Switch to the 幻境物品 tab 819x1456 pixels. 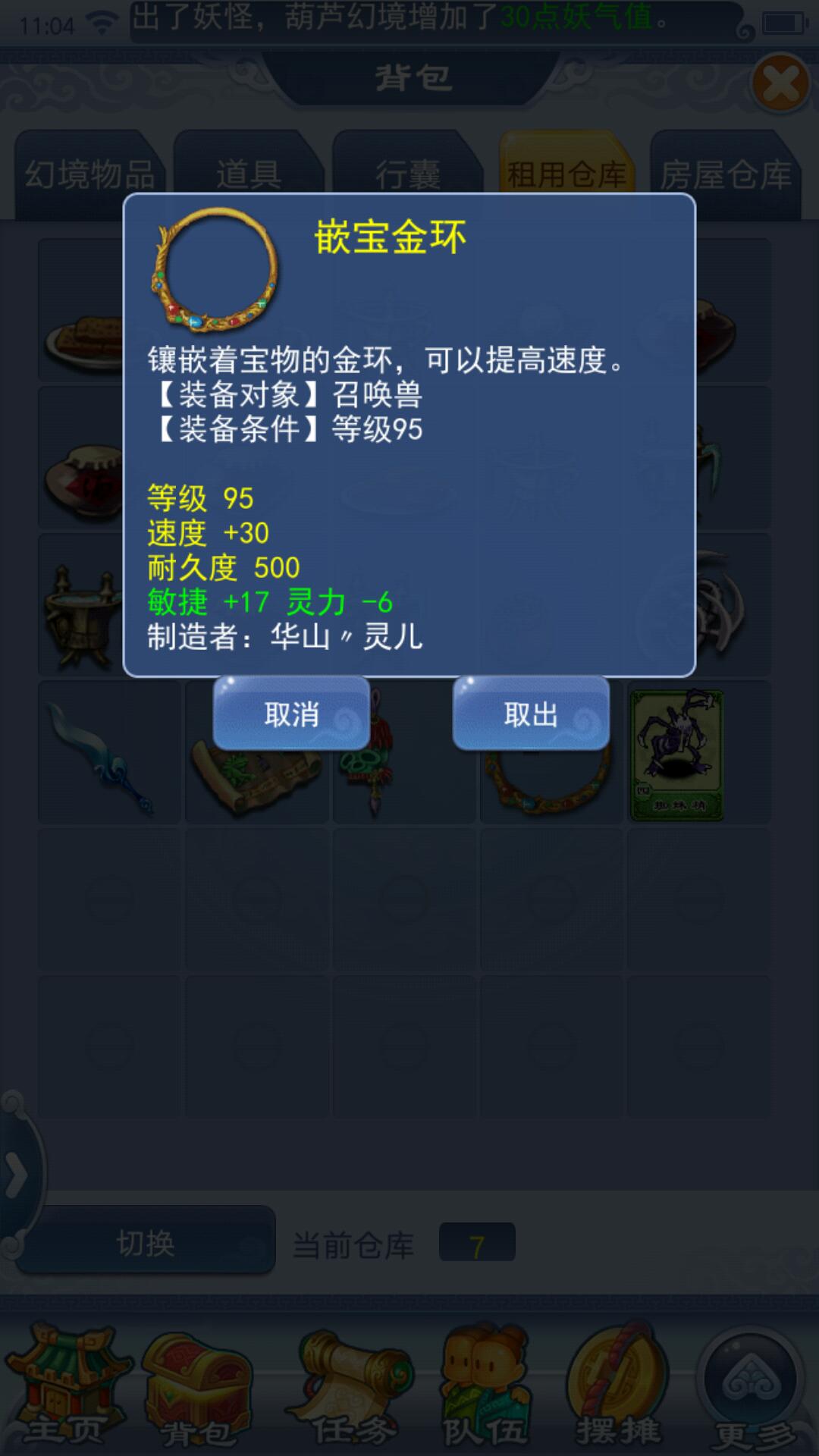(x=89, y=175)
